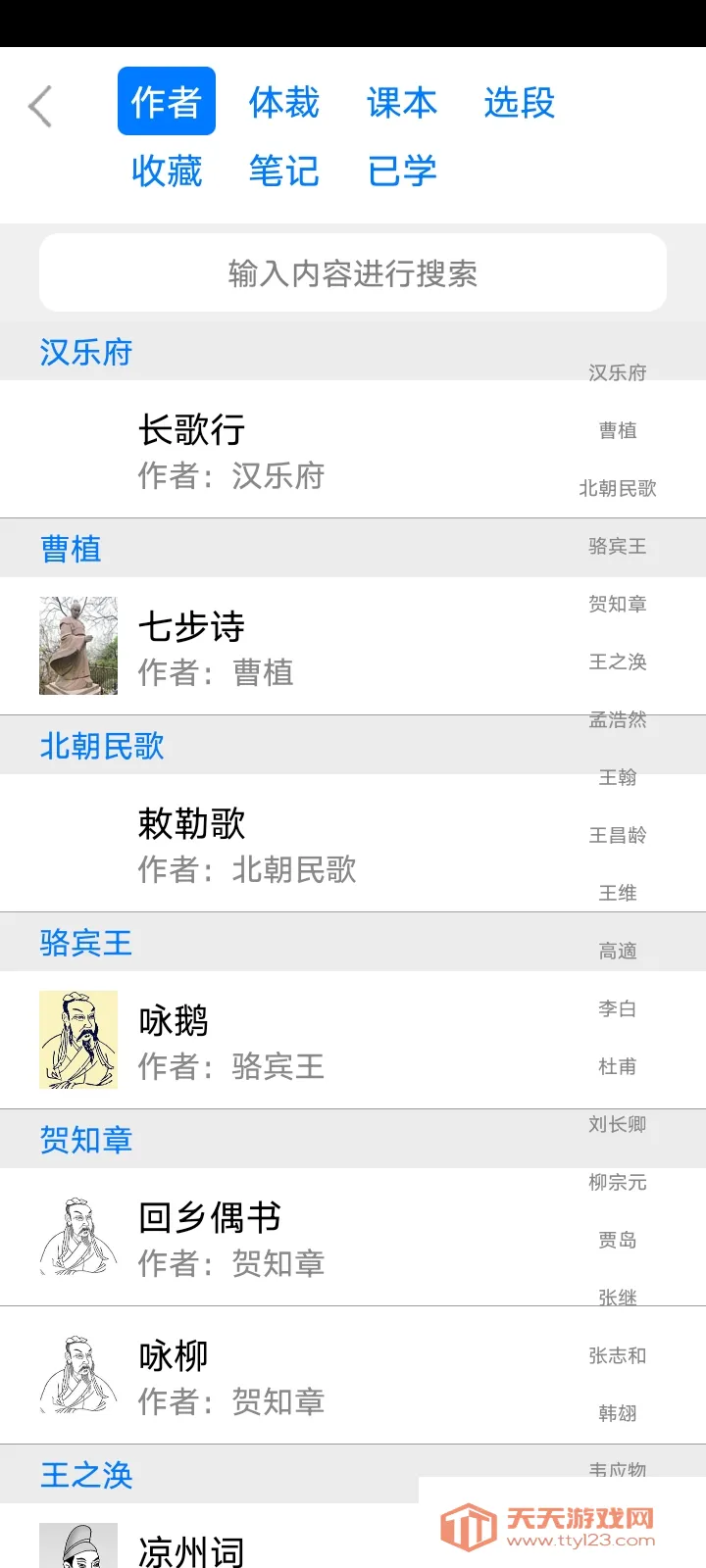Switch to the 课本 tab

pyautogui.click(x=402, y=102)
